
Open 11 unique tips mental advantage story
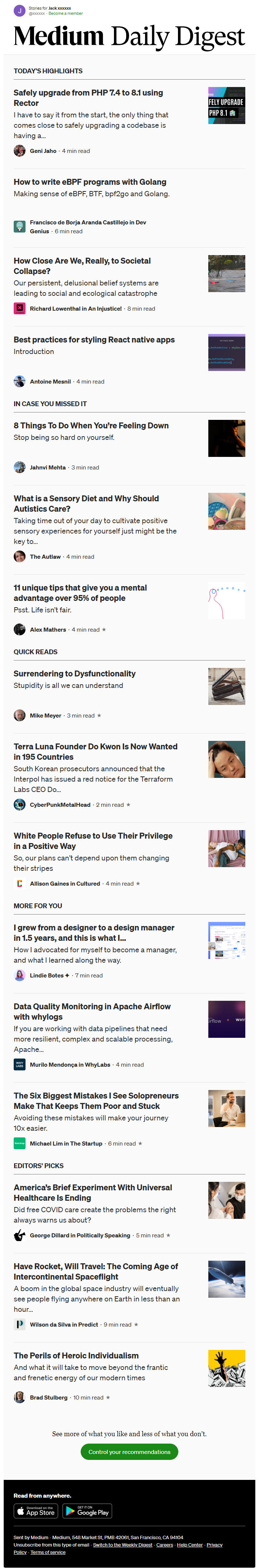[80, 593]
